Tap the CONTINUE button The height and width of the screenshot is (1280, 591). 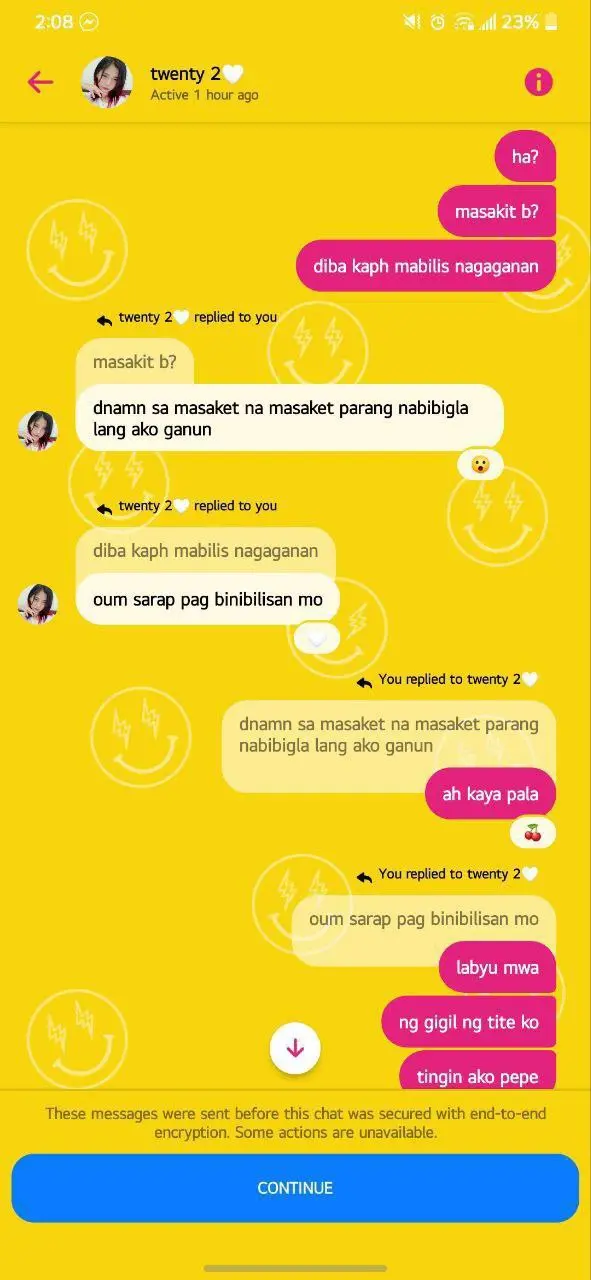[x=295, y=1188]
